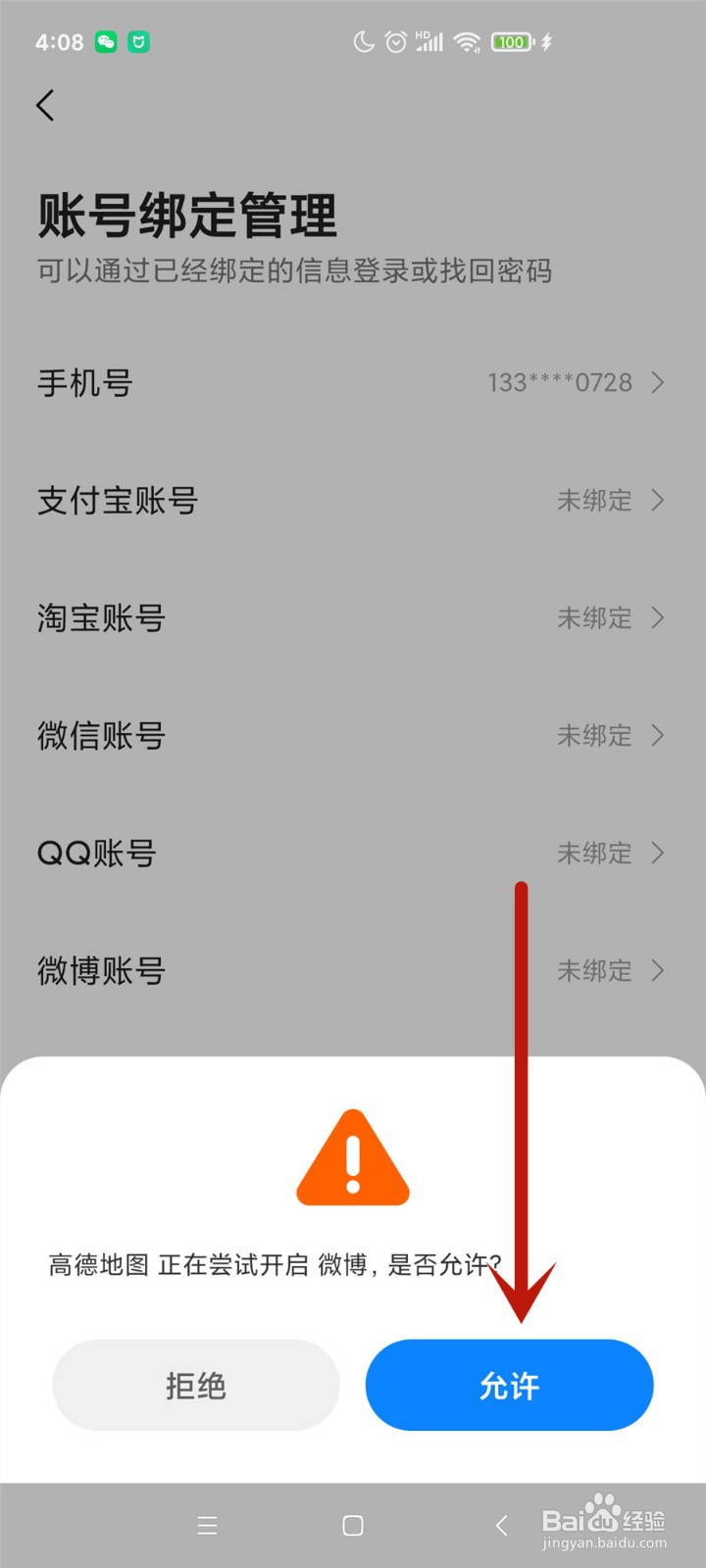Open recent apps from the navigation bar
706x1568 pixels.
point(207,1525)
